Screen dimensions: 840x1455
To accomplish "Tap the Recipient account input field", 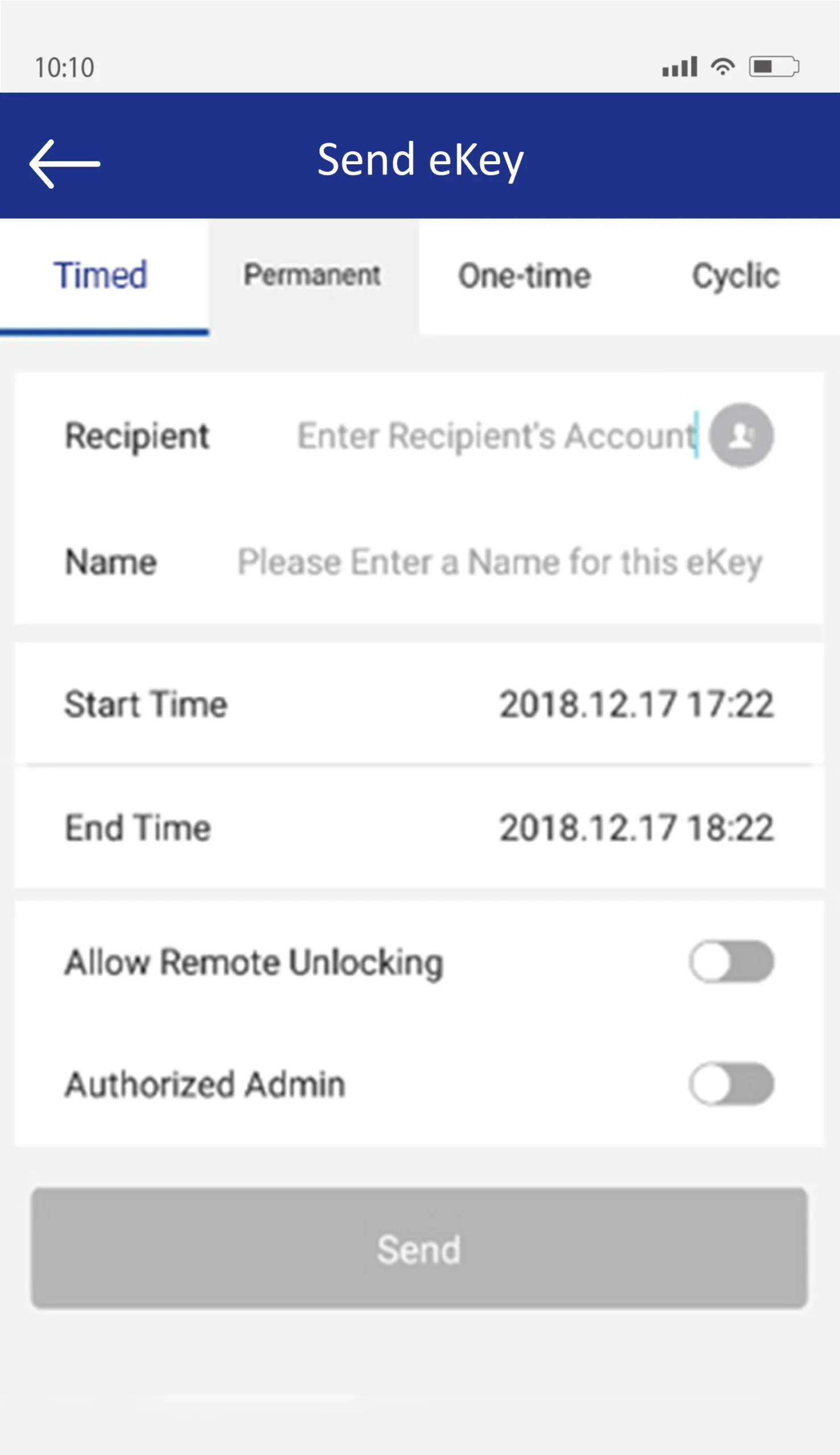I will [x=495, y=435].
